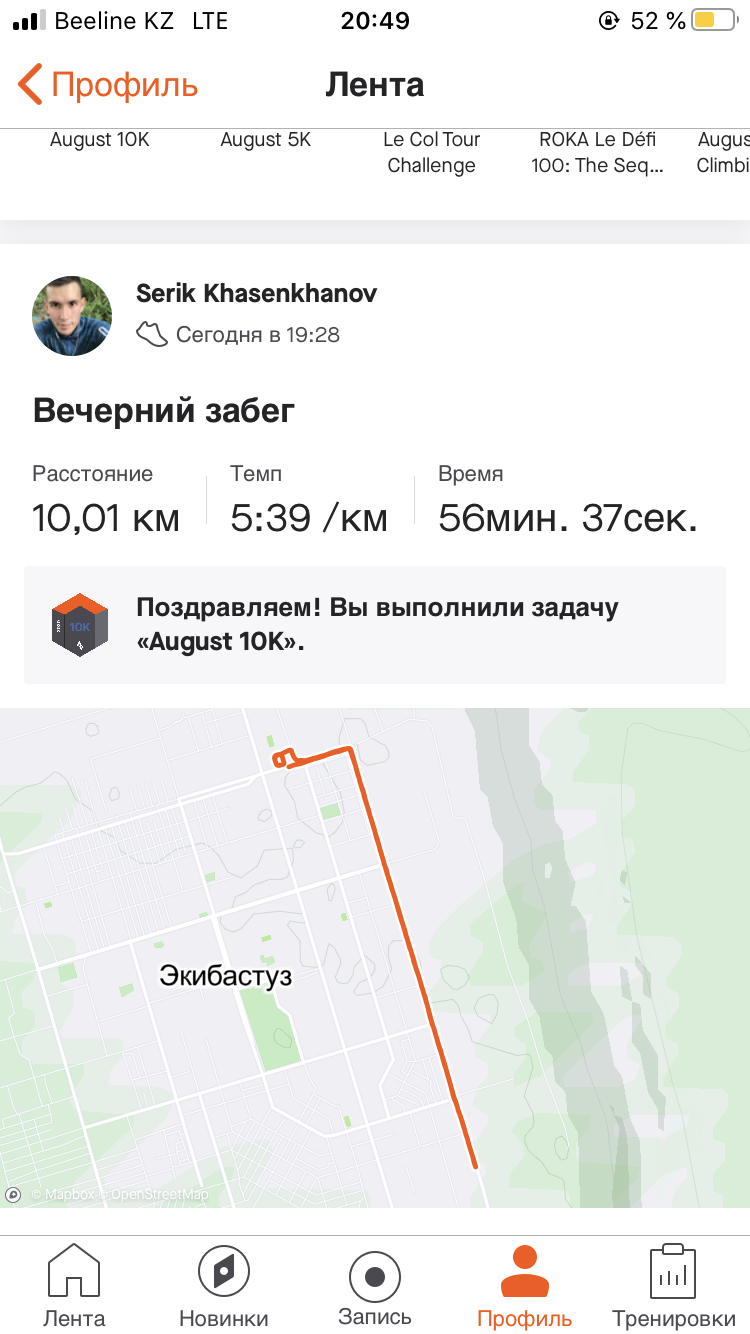Open the August 10K challenge

pyautogui.click(x=100, y=140)
